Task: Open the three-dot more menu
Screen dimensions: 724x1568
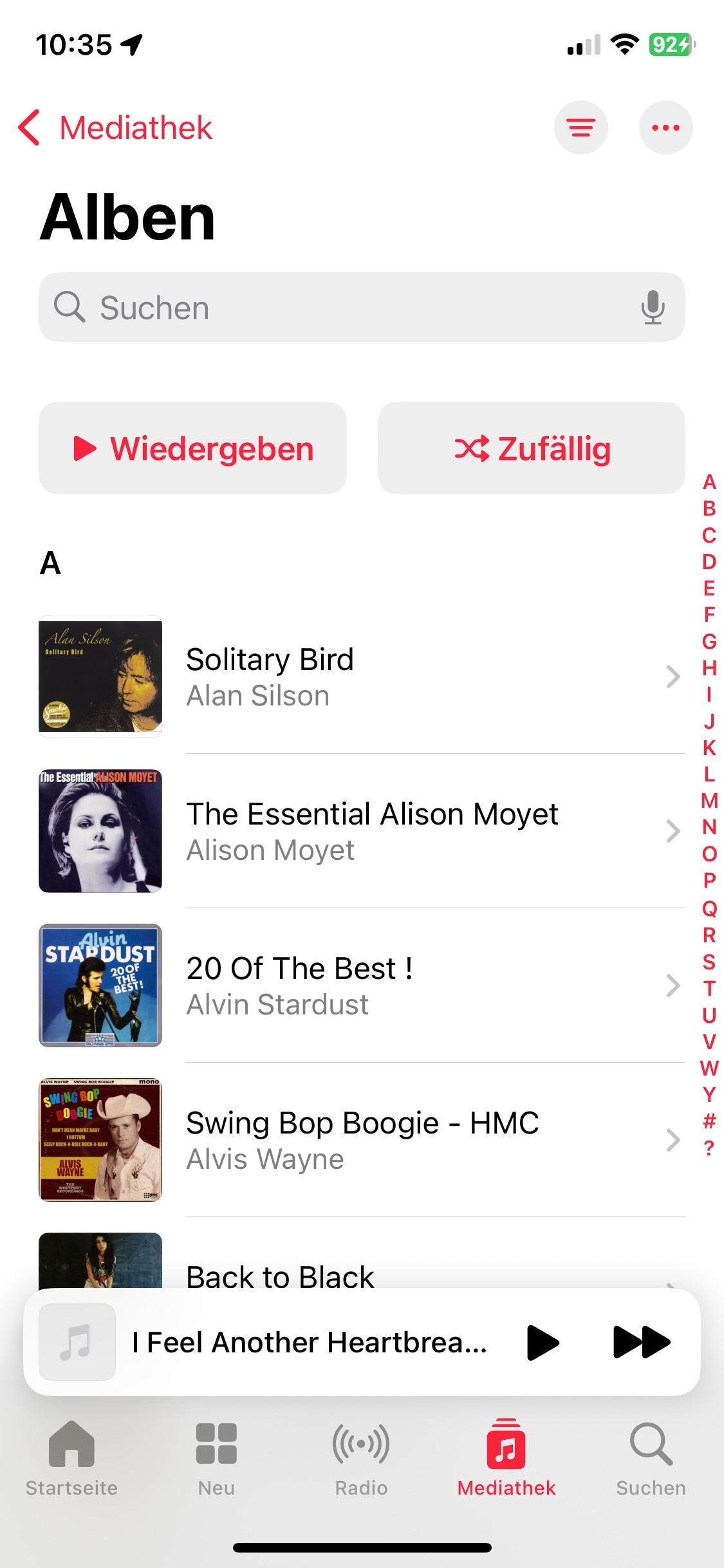Action: [665, 127]
